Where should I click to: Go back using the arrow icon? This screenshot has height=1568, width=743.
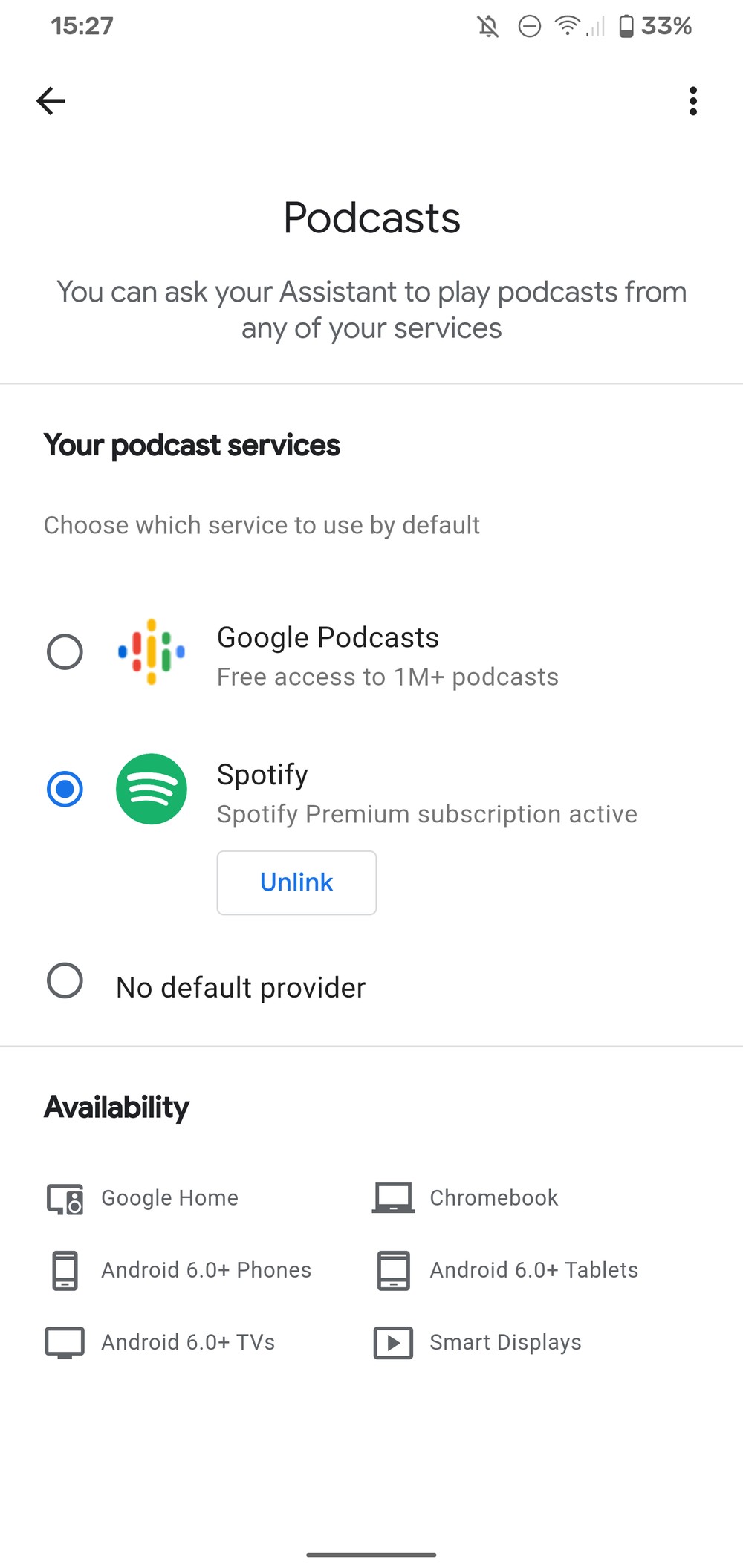[x=51, y=101]
